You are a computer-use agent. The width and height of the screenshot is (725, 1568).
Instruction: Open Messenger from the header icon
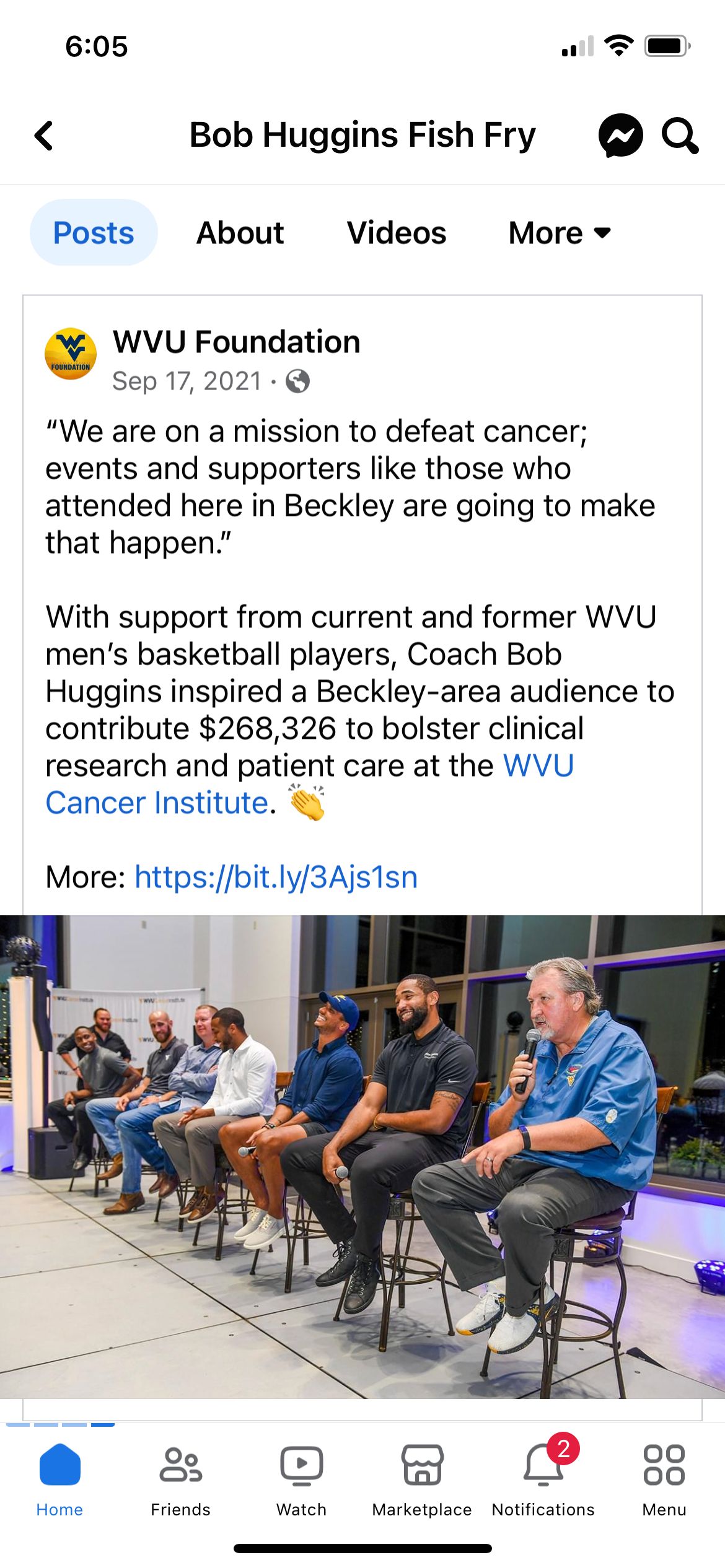[x=620, y=136]
